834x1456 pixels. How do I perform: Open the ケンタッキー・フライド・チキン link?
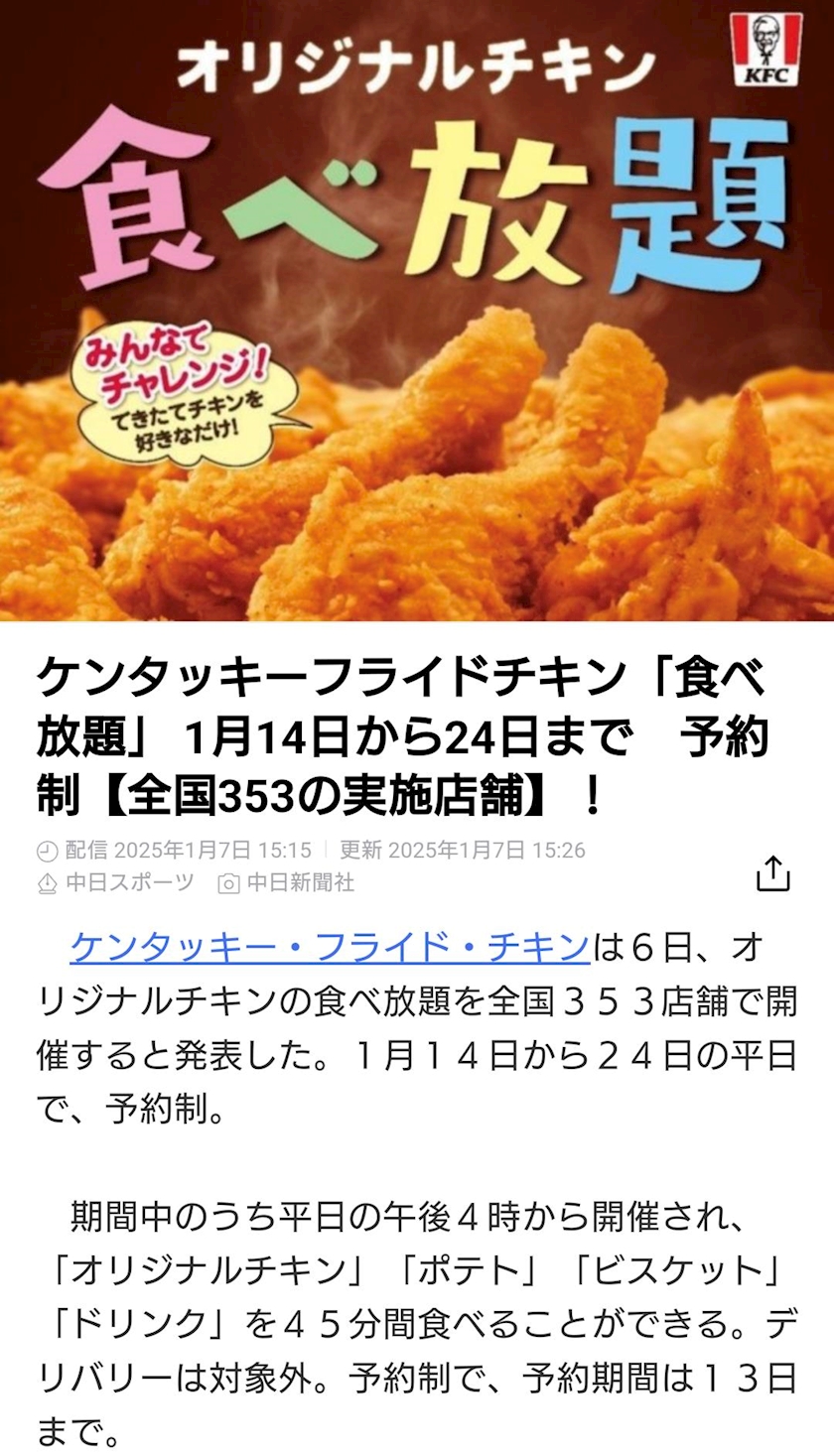(x=331, y=948)
